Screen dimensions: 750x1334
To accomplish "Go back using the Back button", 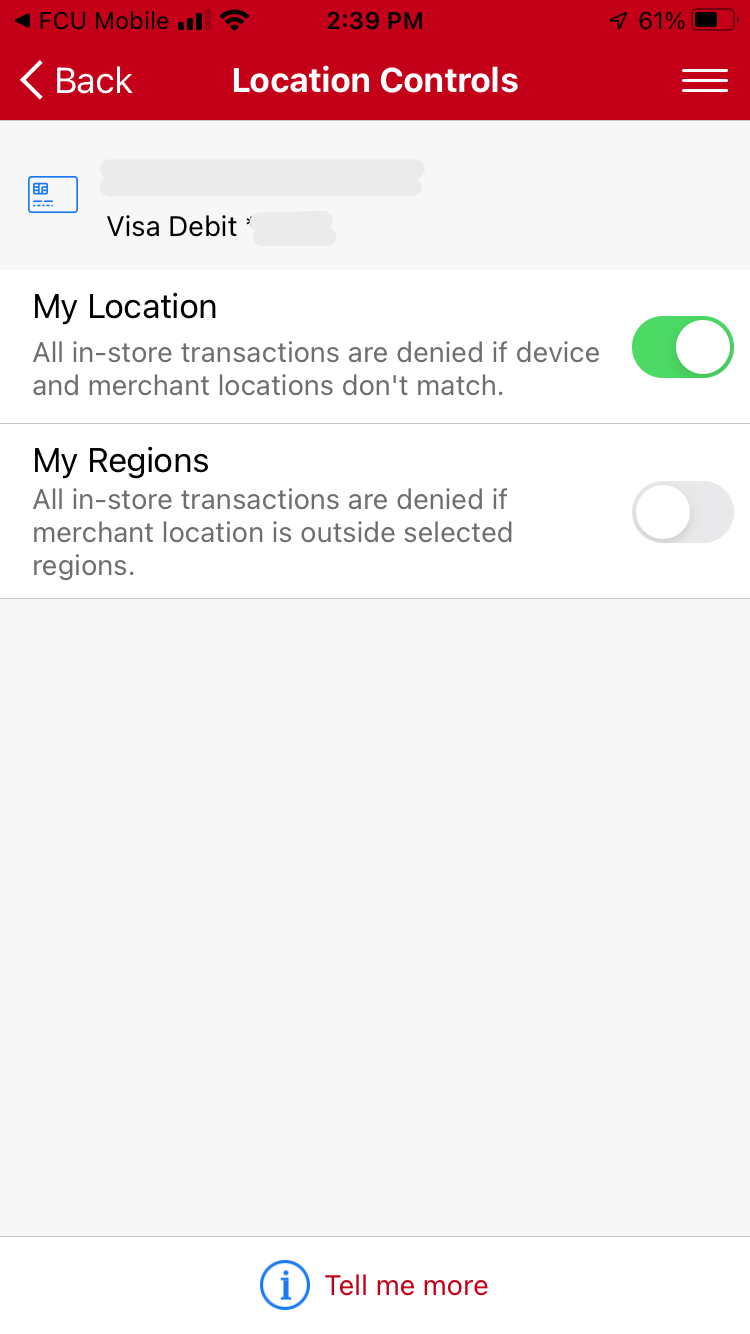I will pos(76,80).
